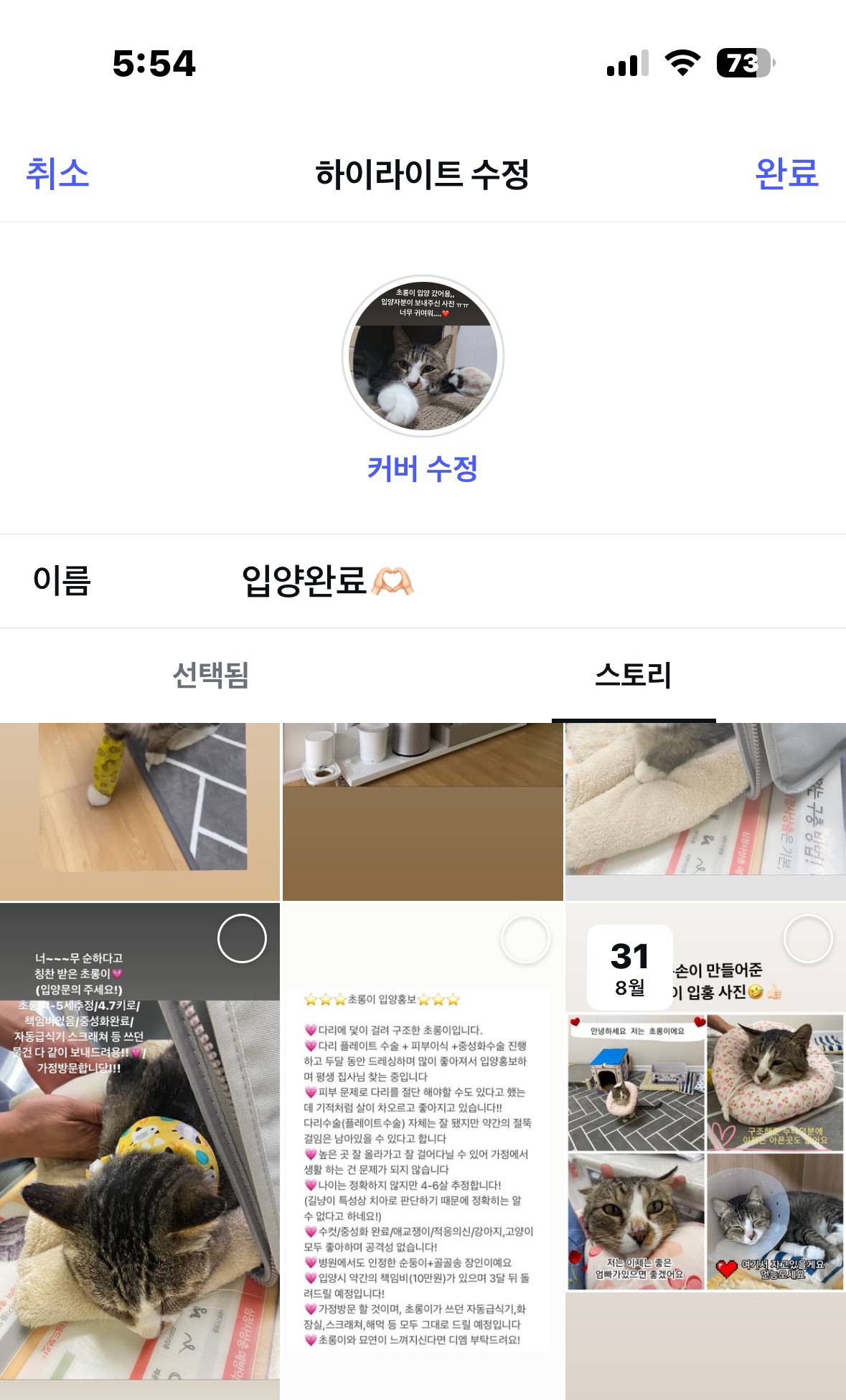
Task: Cancel highlight editing with 취소
Action: pyautogui.click(x=57, y=174)
